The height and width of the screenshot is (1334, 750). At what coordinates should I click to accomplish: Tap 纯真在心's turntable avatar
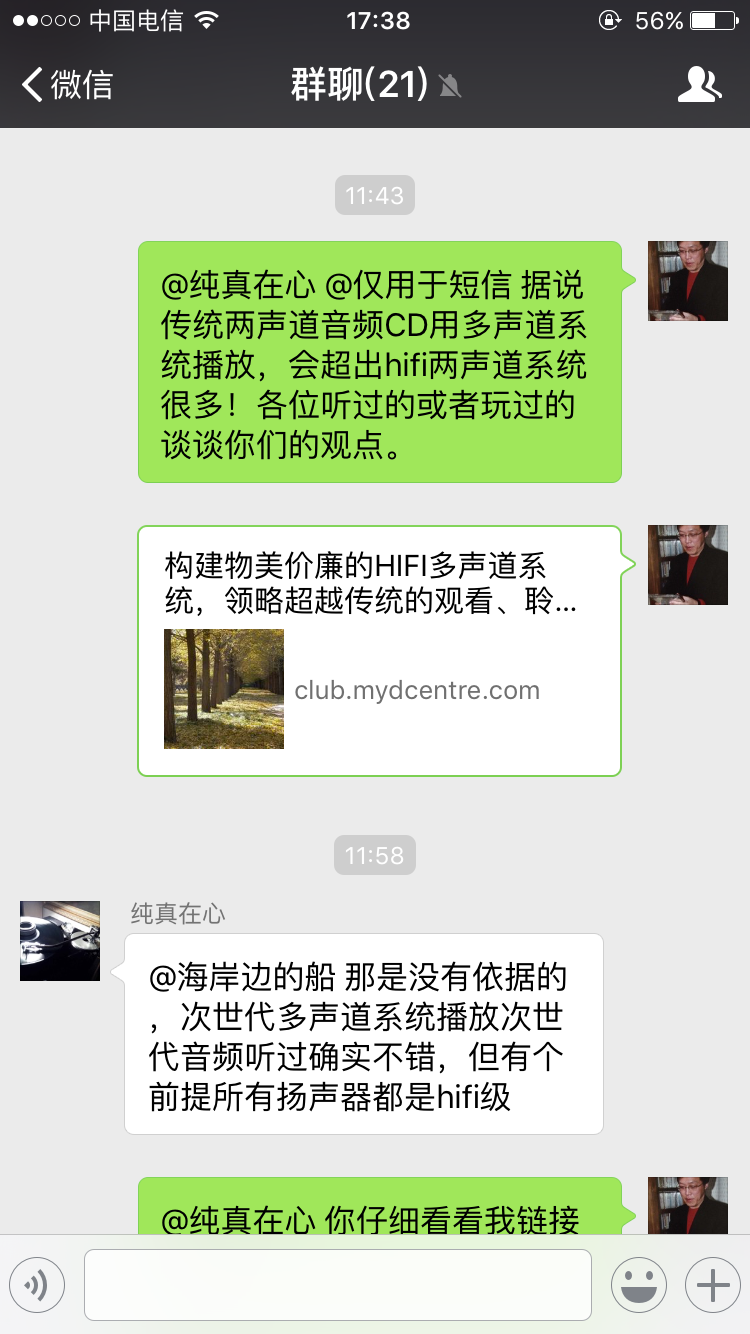[60, 940]
